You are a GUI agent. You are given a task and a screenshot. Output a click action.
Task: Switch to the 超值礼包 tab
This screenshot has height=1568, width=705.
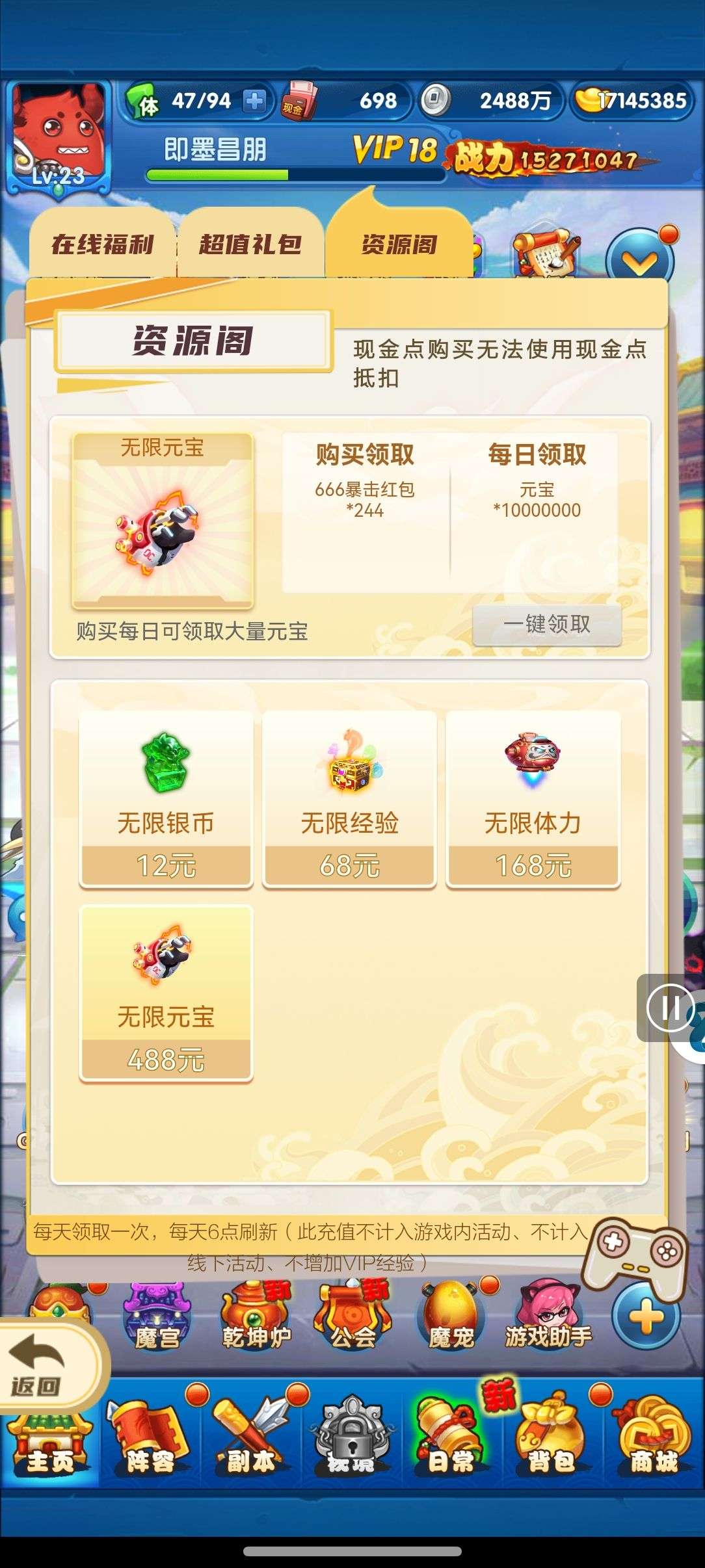[250, 244]
